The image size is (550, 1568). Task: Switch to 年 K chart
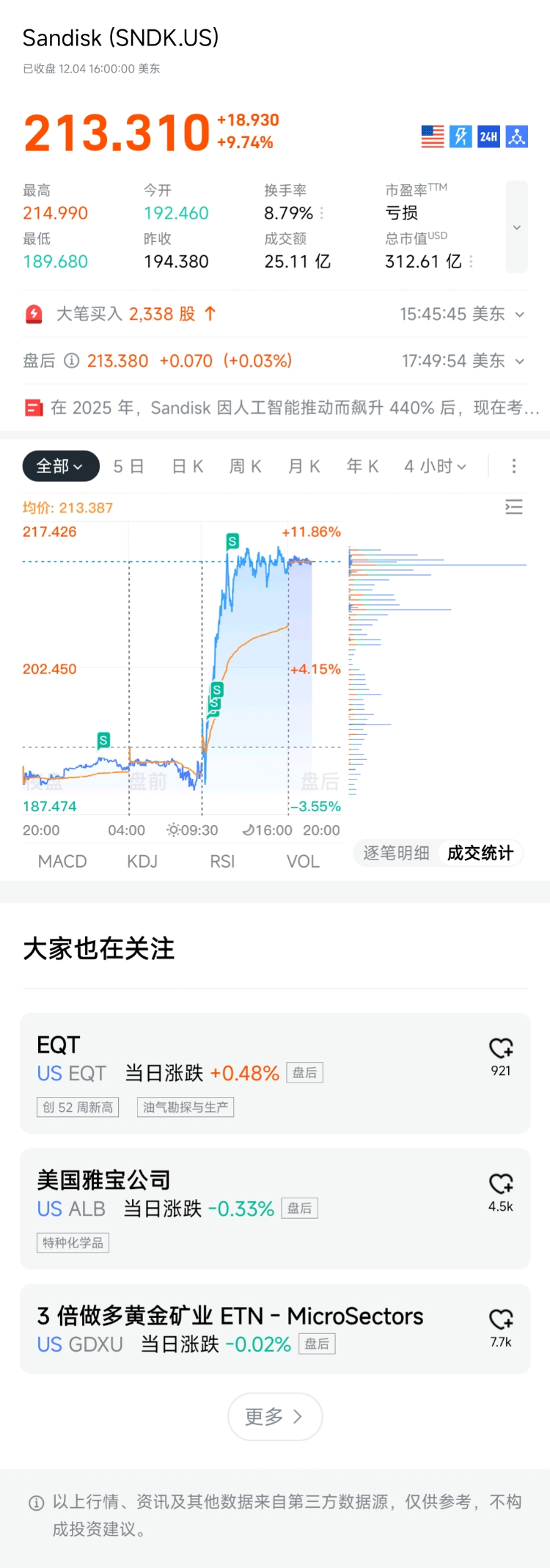[x=362, y=466]
